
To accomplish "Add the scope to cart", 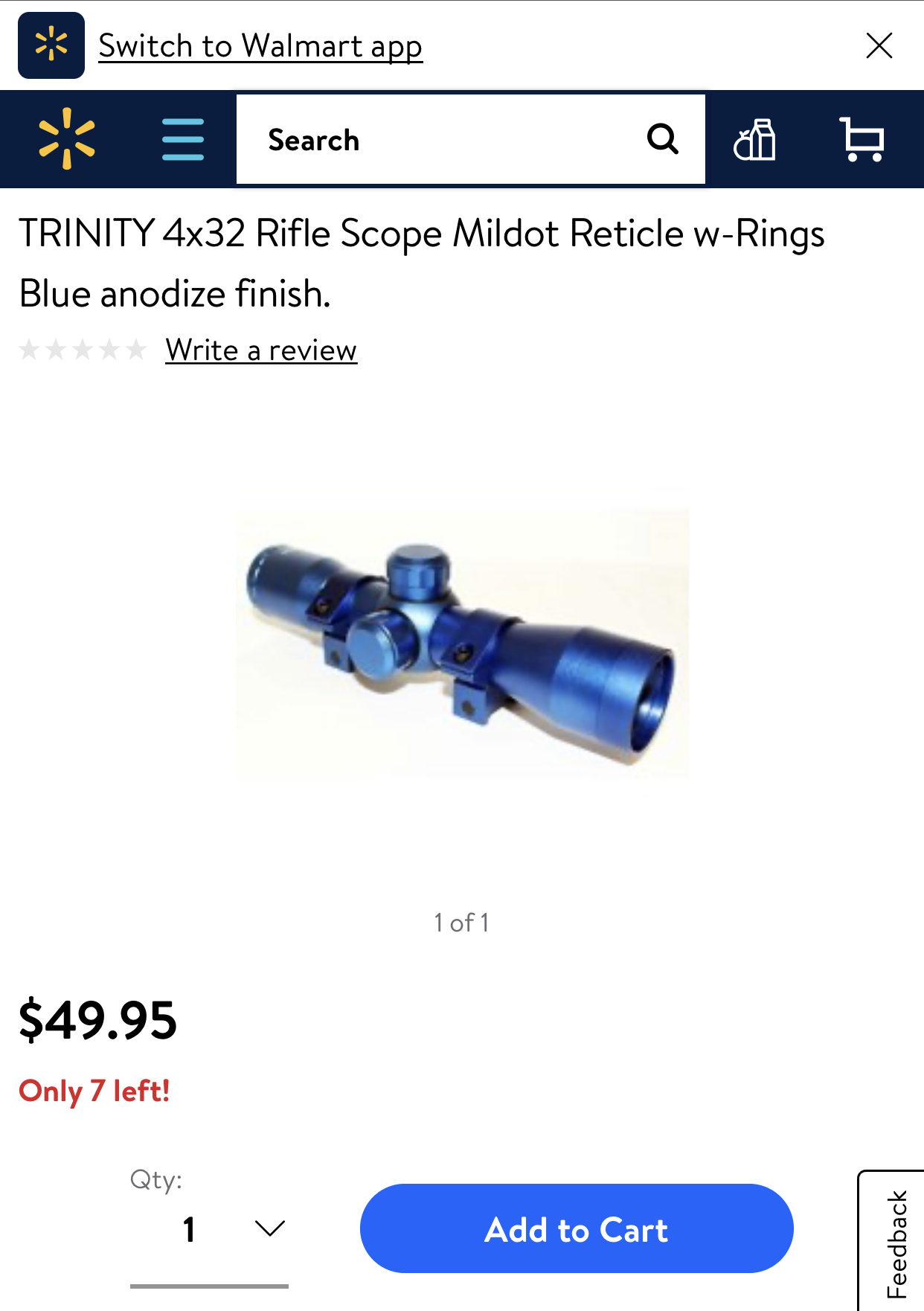I will tap(577, 1228).
